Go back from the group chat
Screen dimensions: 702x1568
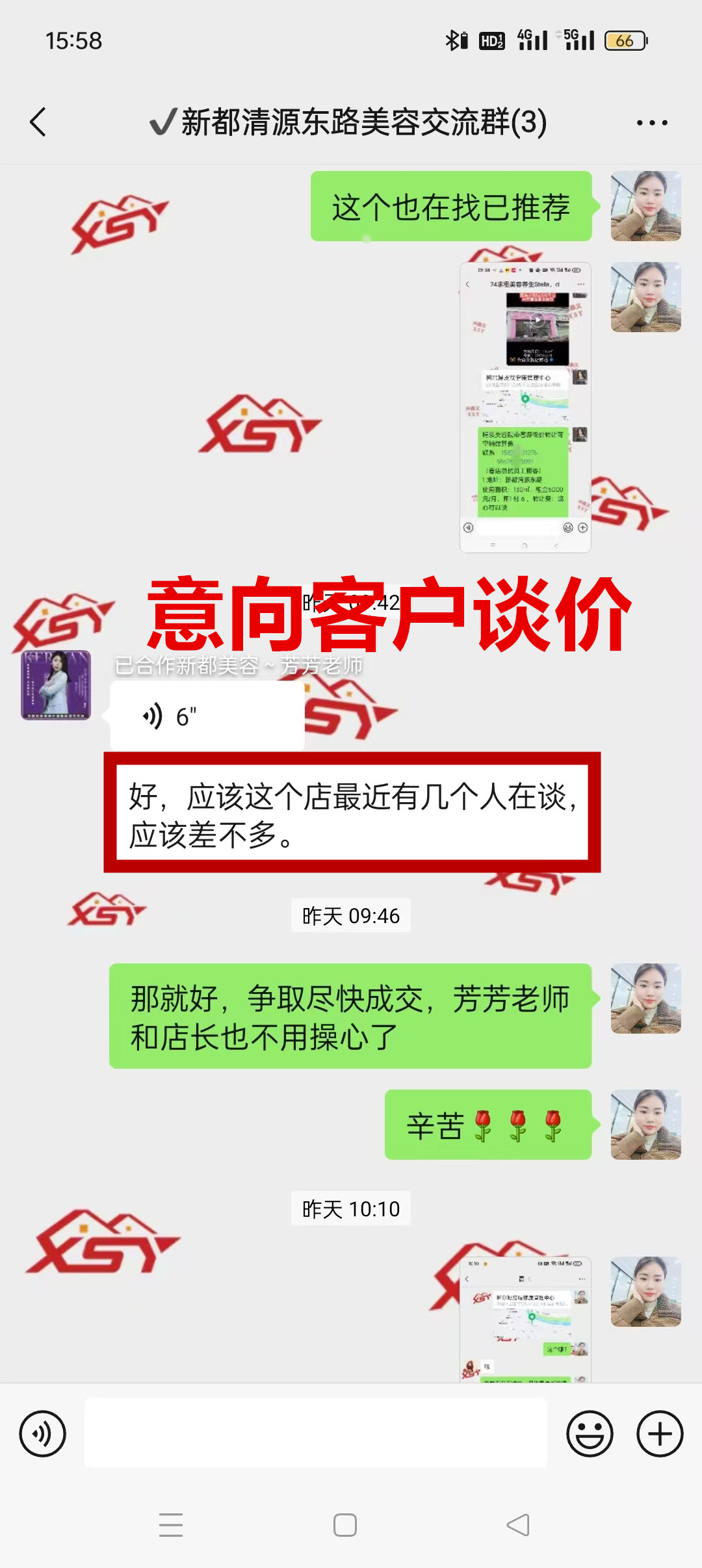pyautogui.click(x=38, y=122)
